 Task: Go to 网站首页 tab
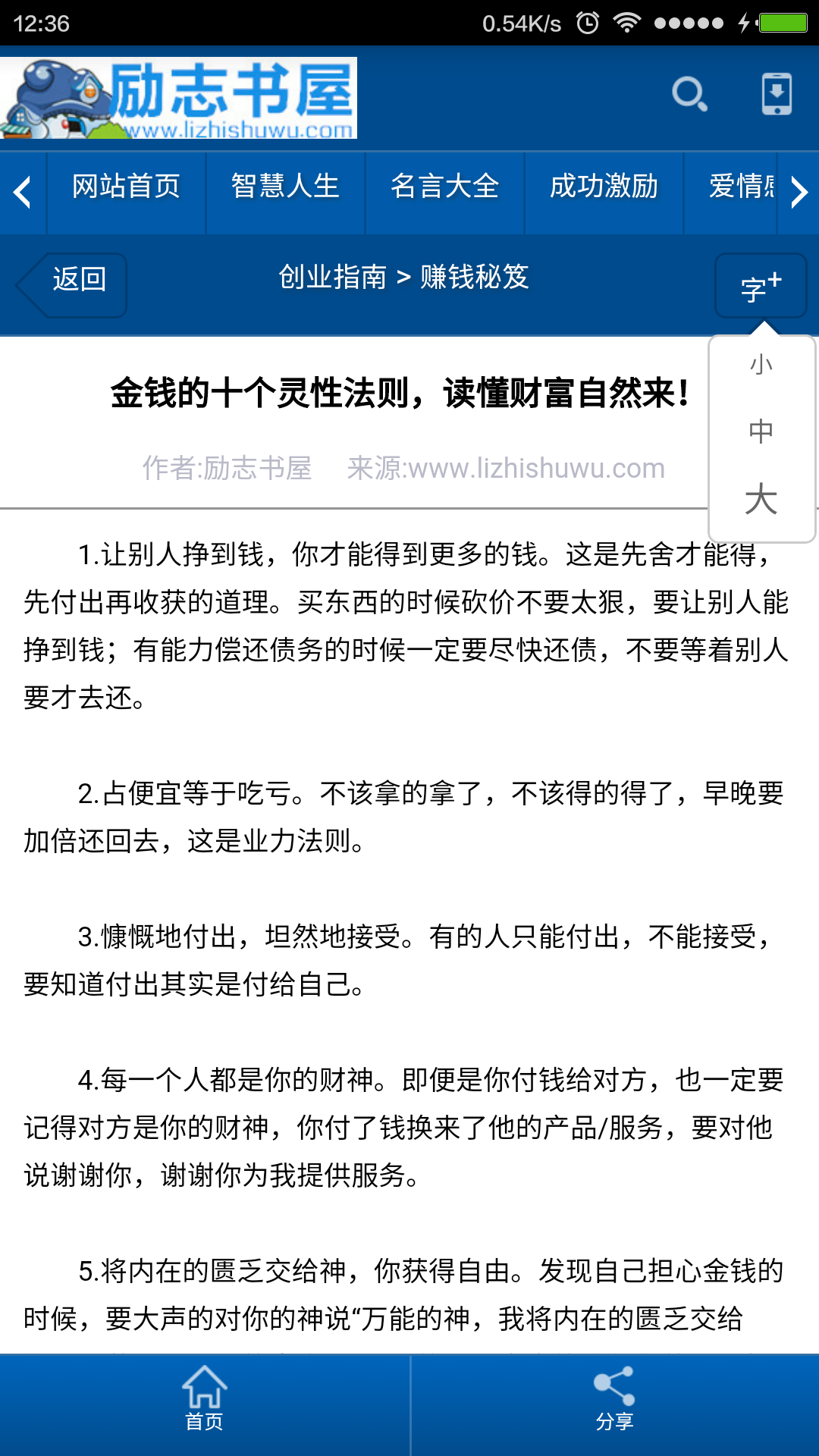(126, 187)
